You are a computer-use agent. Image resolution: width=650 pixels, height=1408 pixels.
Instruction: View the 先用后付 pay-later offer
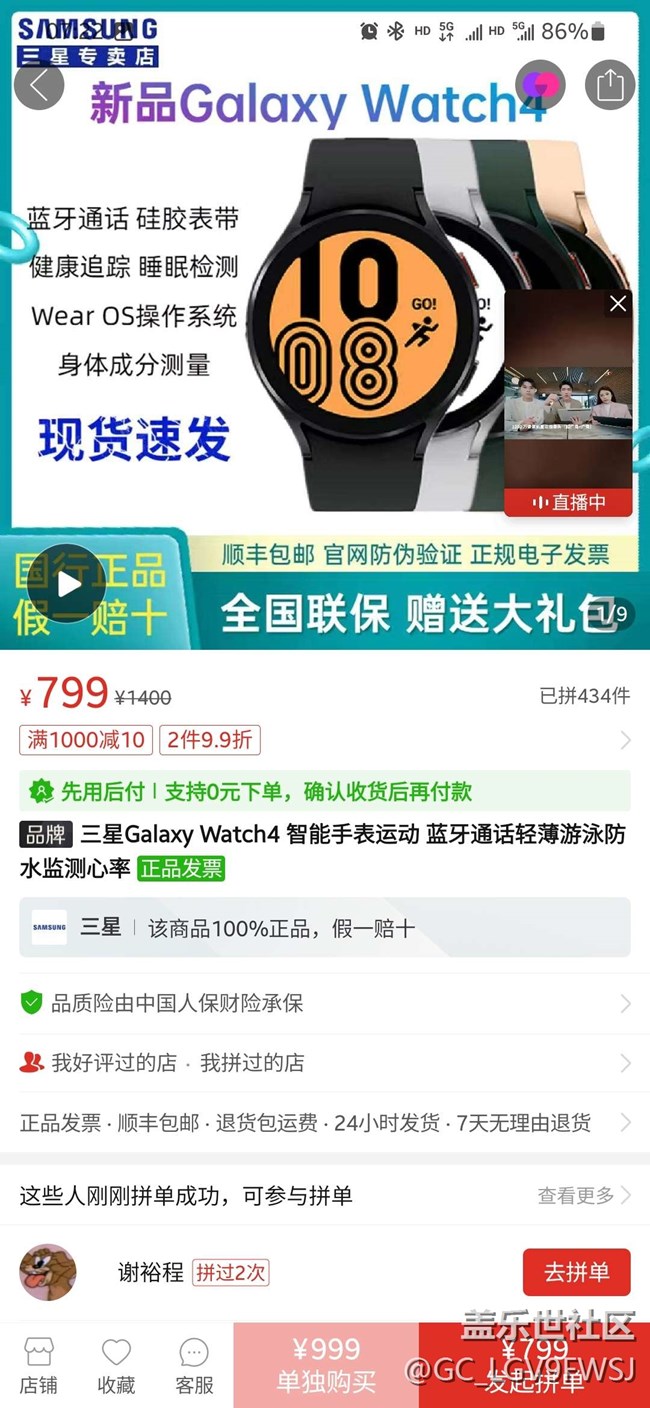324,792
